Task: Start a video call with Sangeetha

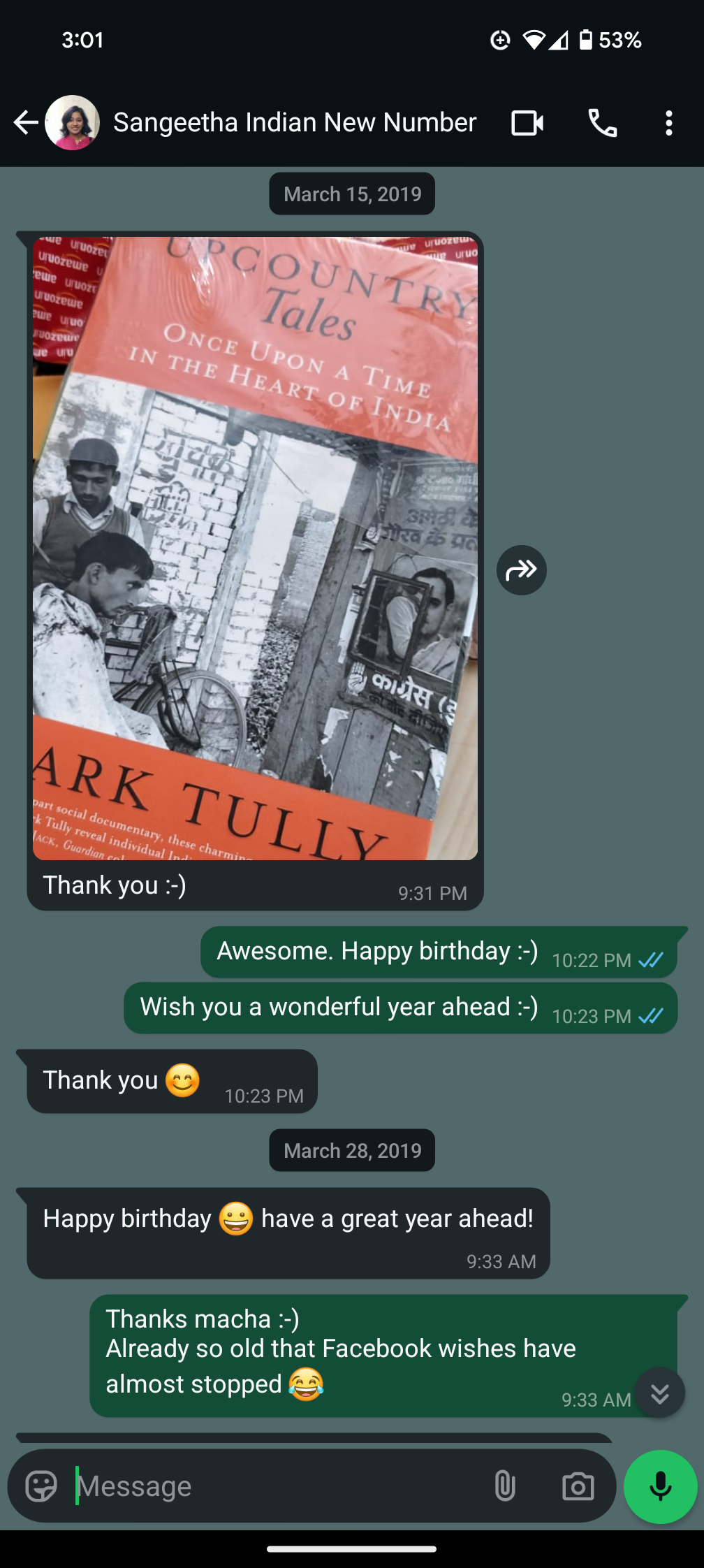Action: (x=527, y=123)
